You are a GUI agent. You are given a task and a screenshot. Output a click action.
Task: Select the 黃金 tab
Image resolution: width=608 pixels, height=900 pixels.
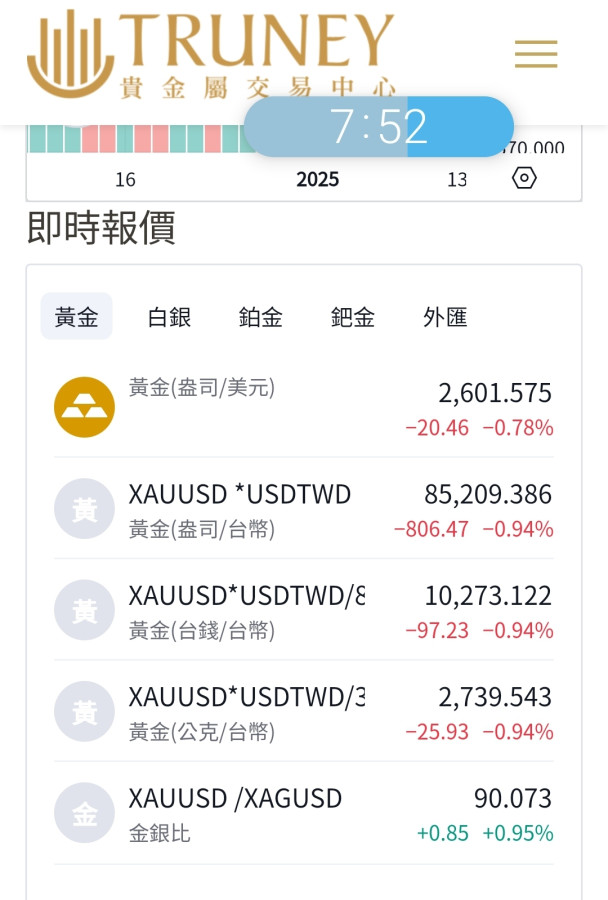[77, 317]
